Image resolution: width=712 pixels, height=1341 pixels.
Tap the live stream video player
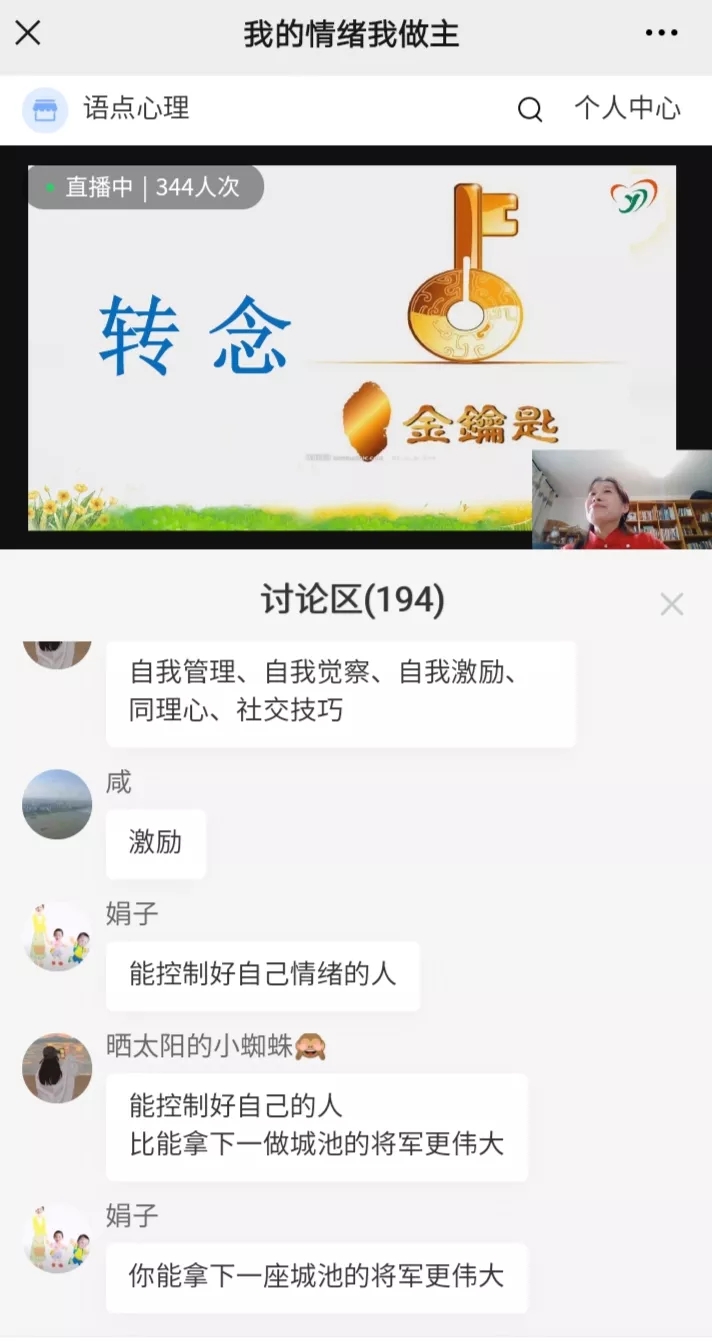356,347
